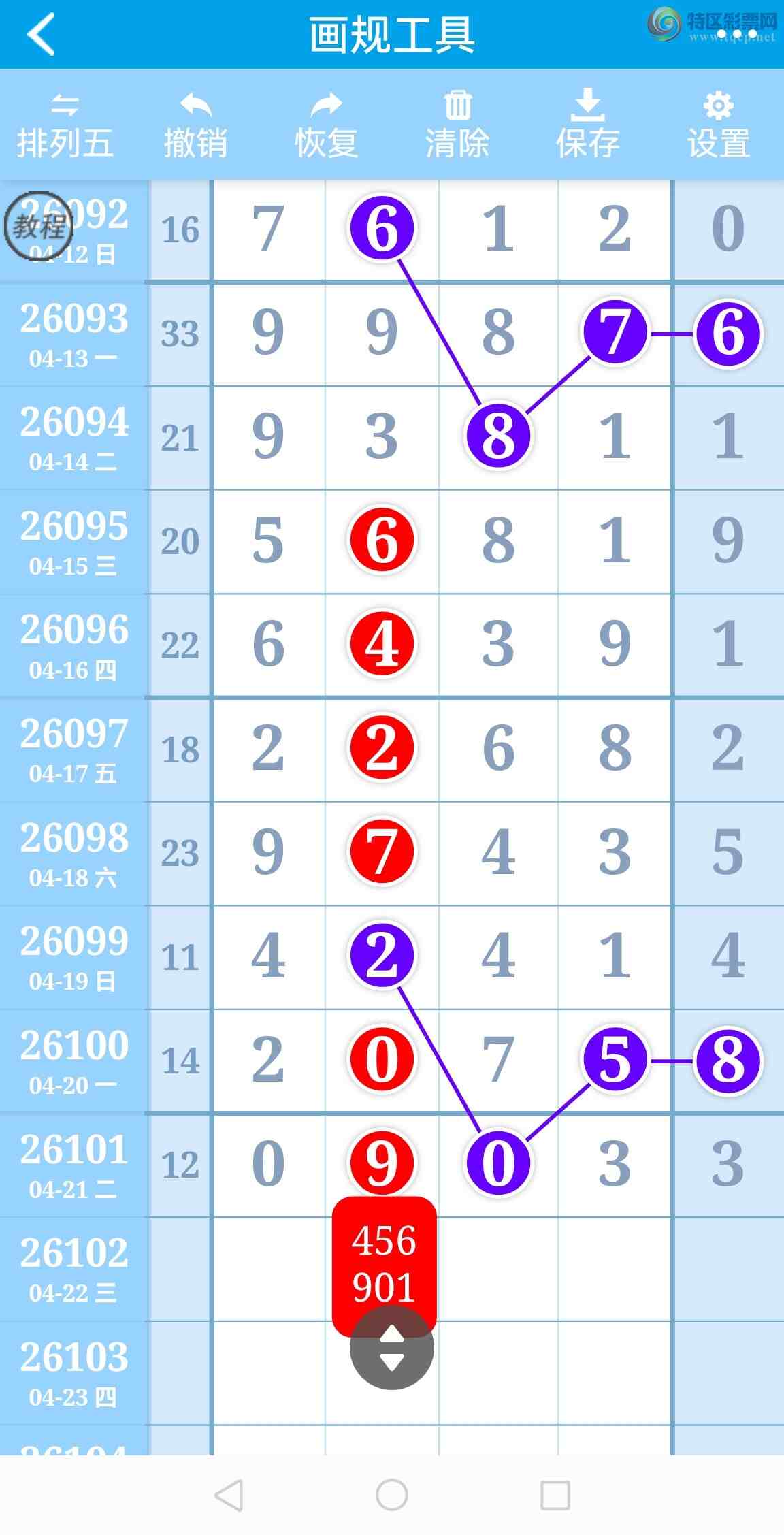Switch lottery type via 排列五
This screenshot has width=784, height=1535.
pos(65,126)
